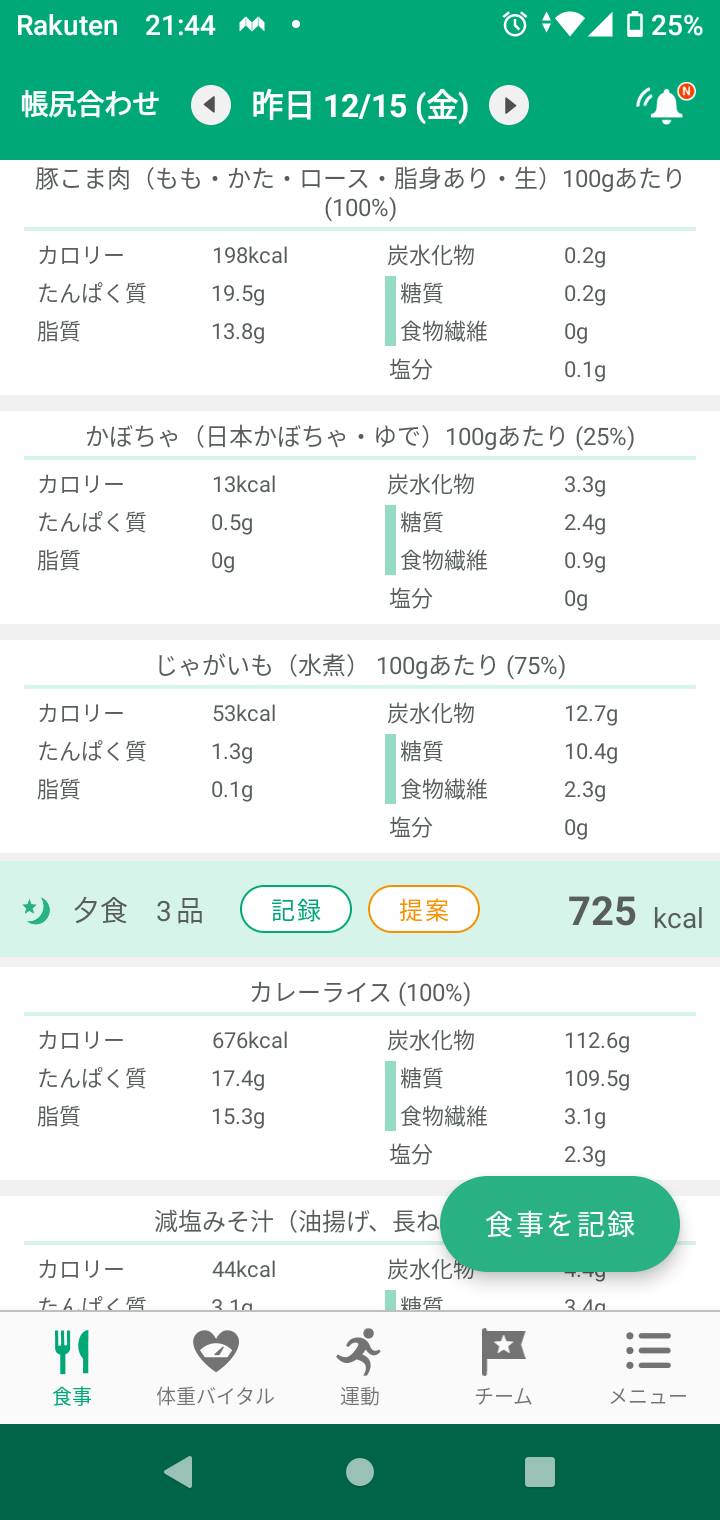Go to the next day arrow
This screenshot has height=1520, width=720.
[x=509, y=105]
